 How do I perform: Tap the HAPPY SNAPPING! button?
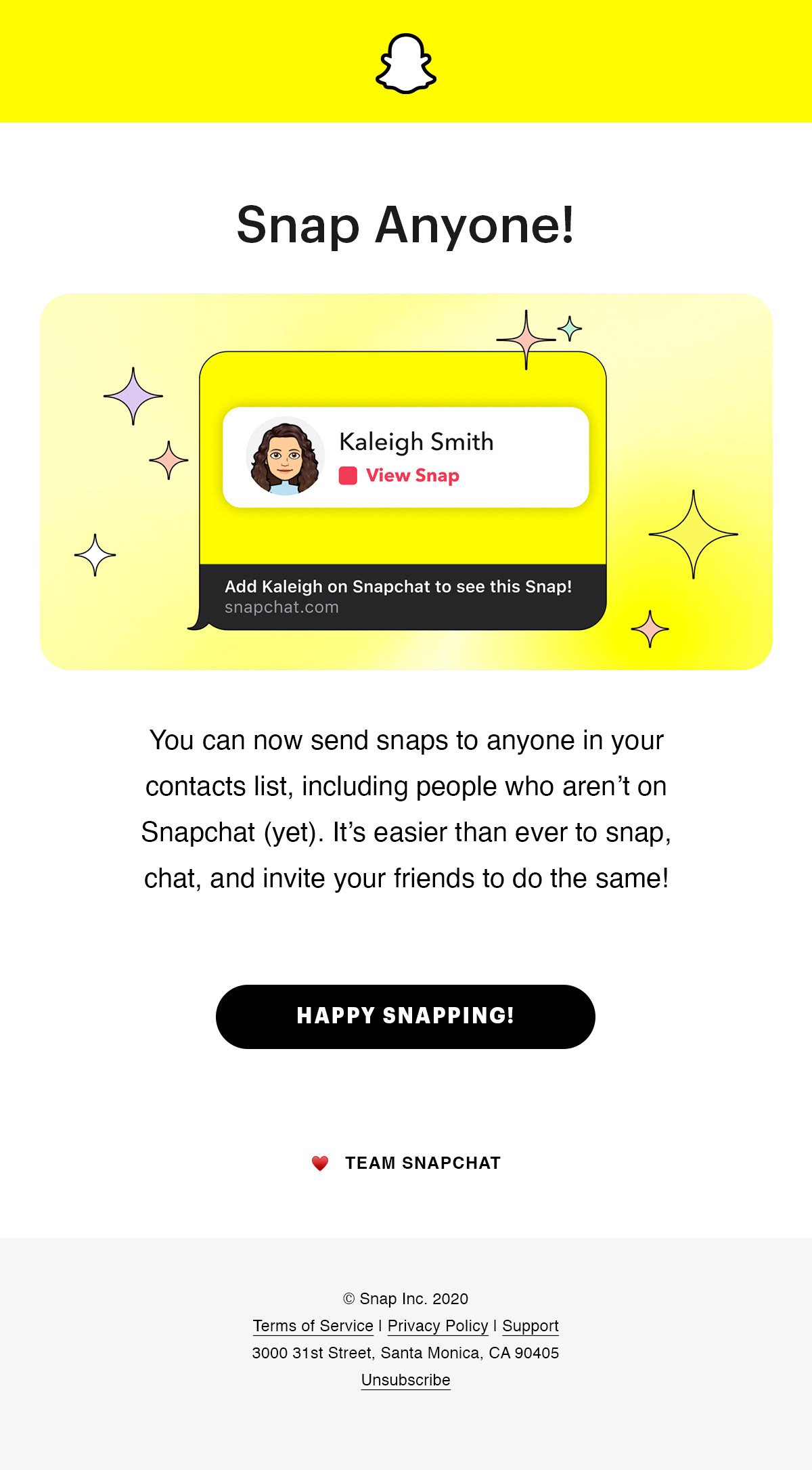pyautogui.click(x=405, y=1016)
